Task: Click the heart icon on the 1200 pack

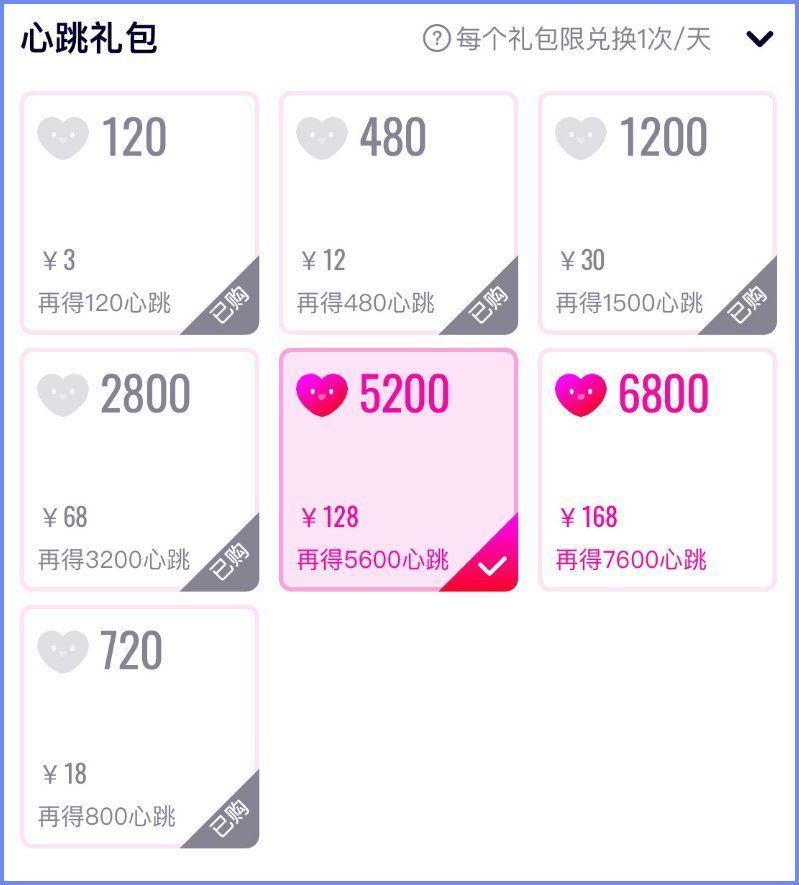Action: [582, 137]
